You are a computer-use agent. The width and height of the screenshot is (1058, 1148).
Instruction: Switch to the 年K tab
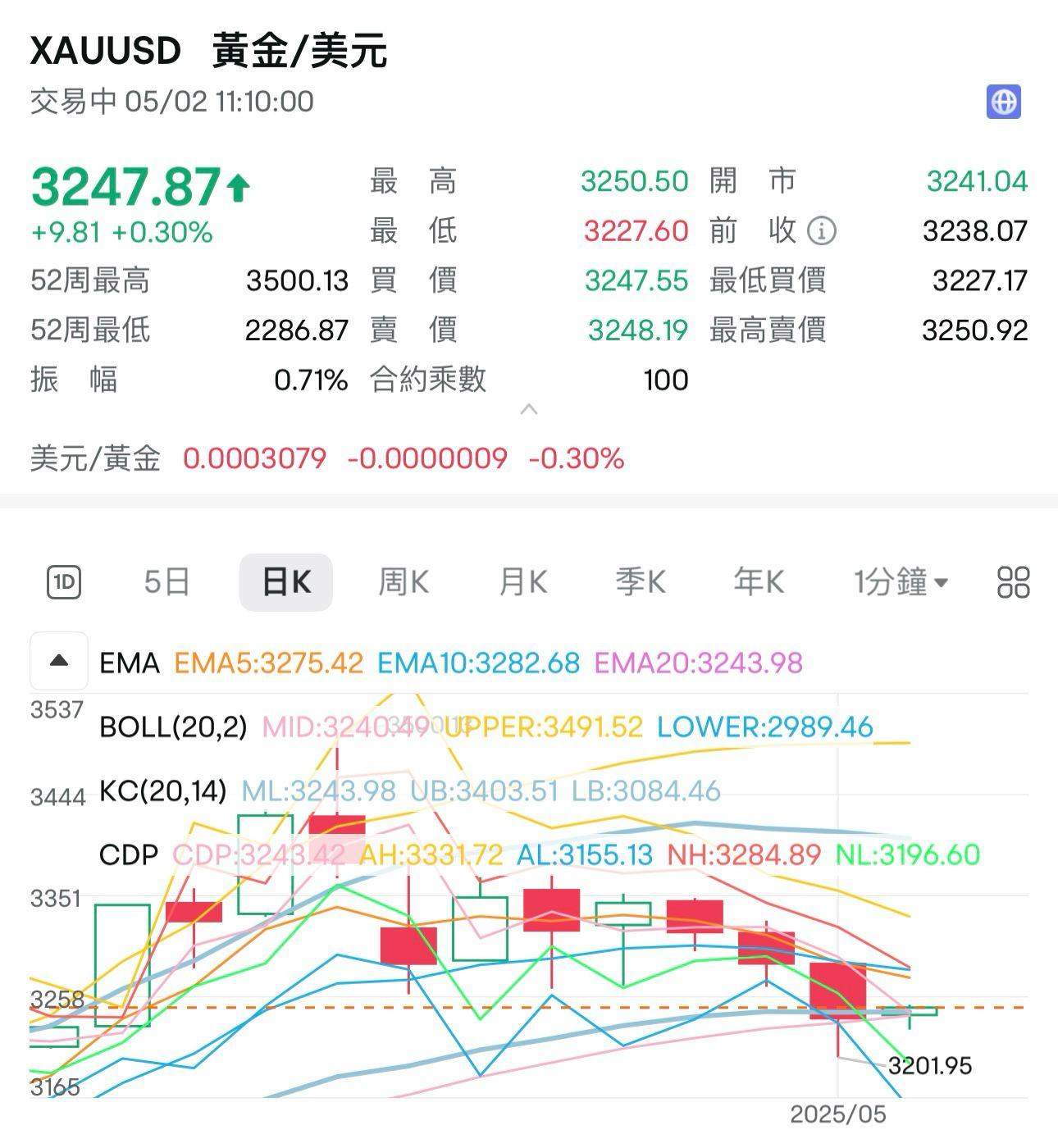[x=757, y=581]
